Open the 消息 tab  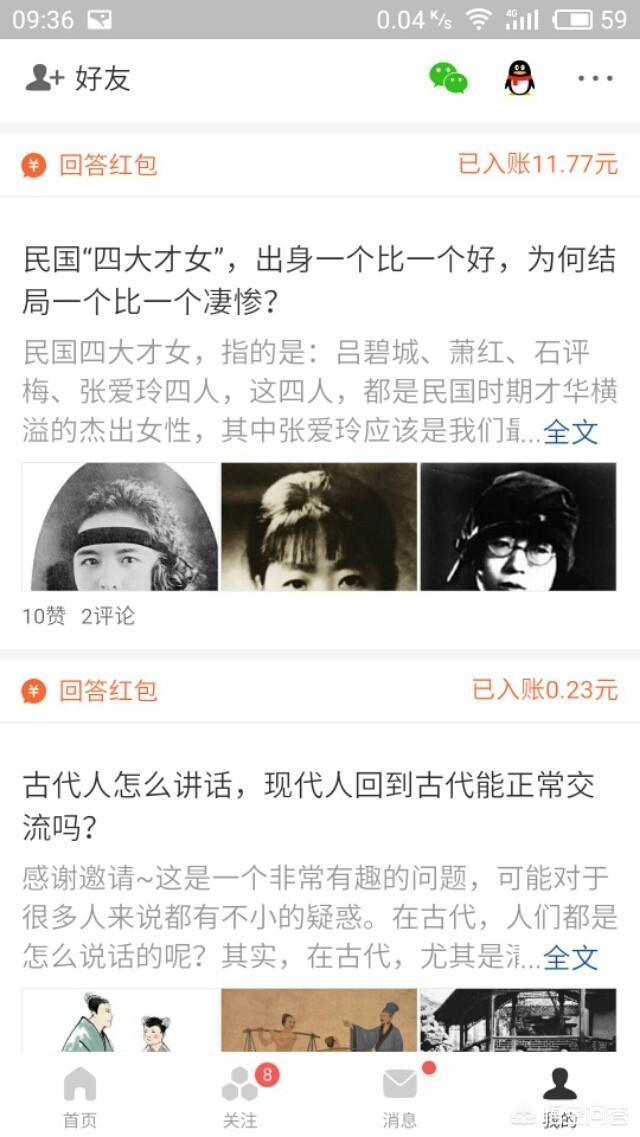pos(400,1096)
